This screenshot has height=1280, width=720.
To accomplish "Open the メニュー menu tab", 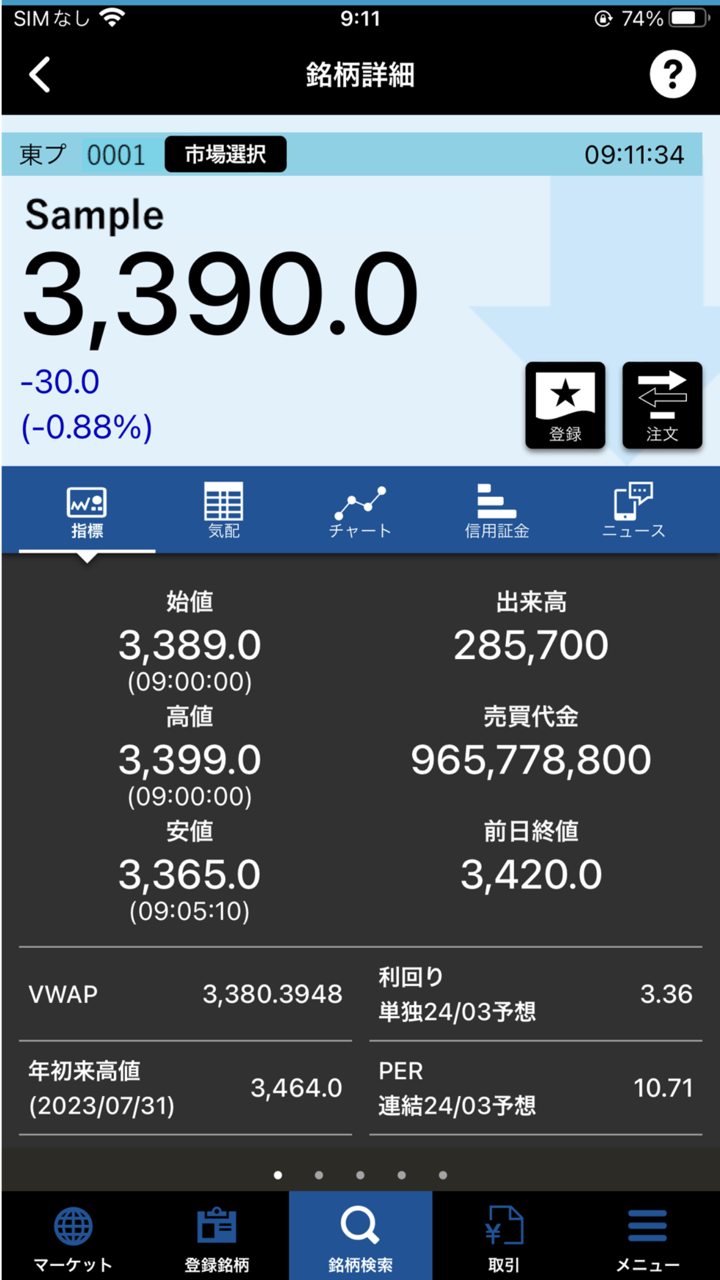I will [647, 1237].
